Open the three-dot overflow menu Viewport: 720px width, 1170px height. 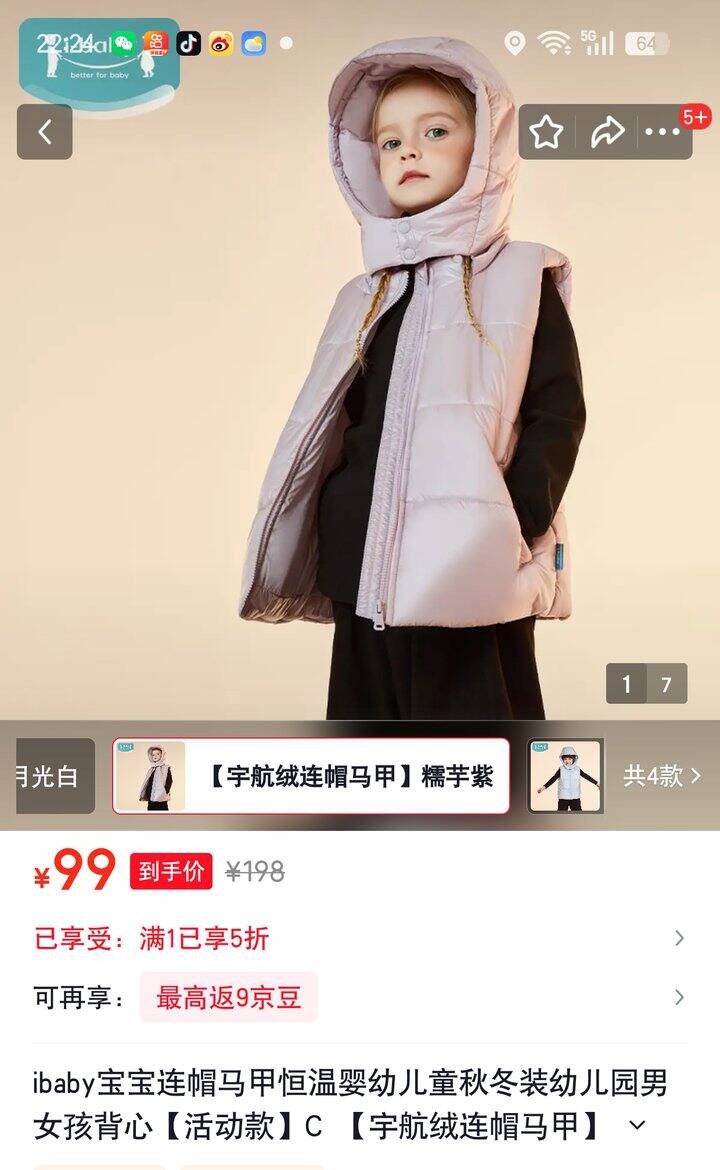coord(662,132)
